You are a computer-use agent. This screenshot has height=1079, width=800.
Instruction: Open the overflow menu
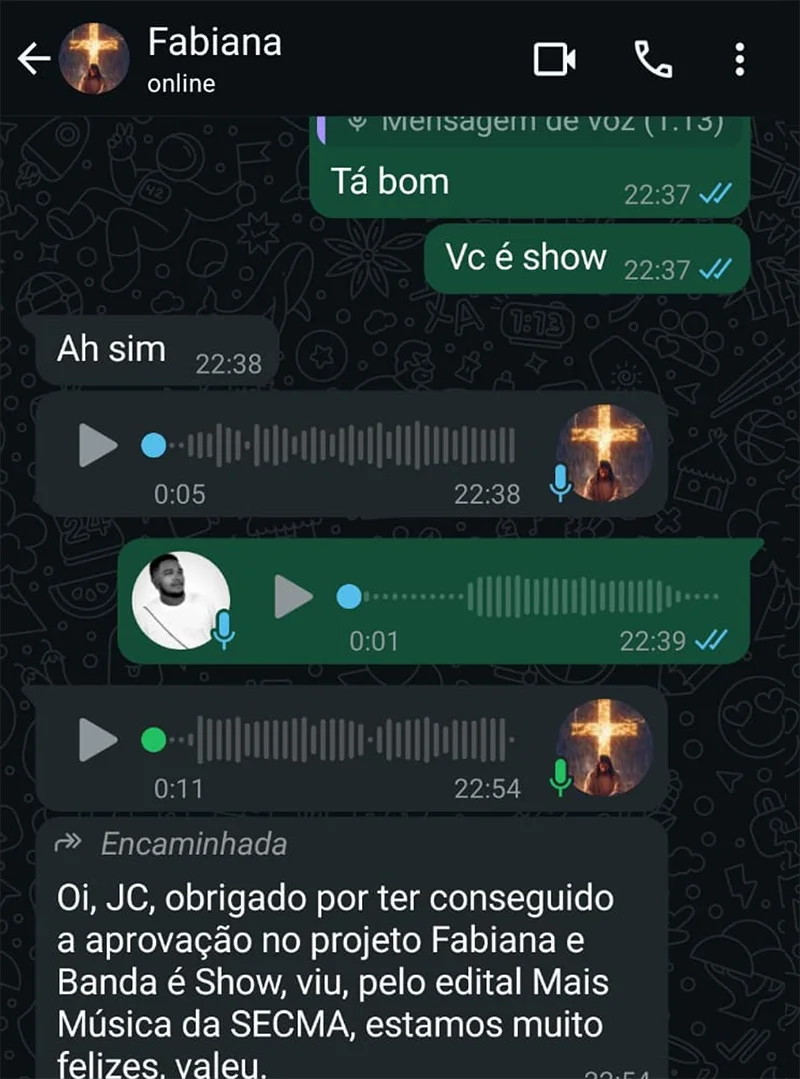pos(739,60)
